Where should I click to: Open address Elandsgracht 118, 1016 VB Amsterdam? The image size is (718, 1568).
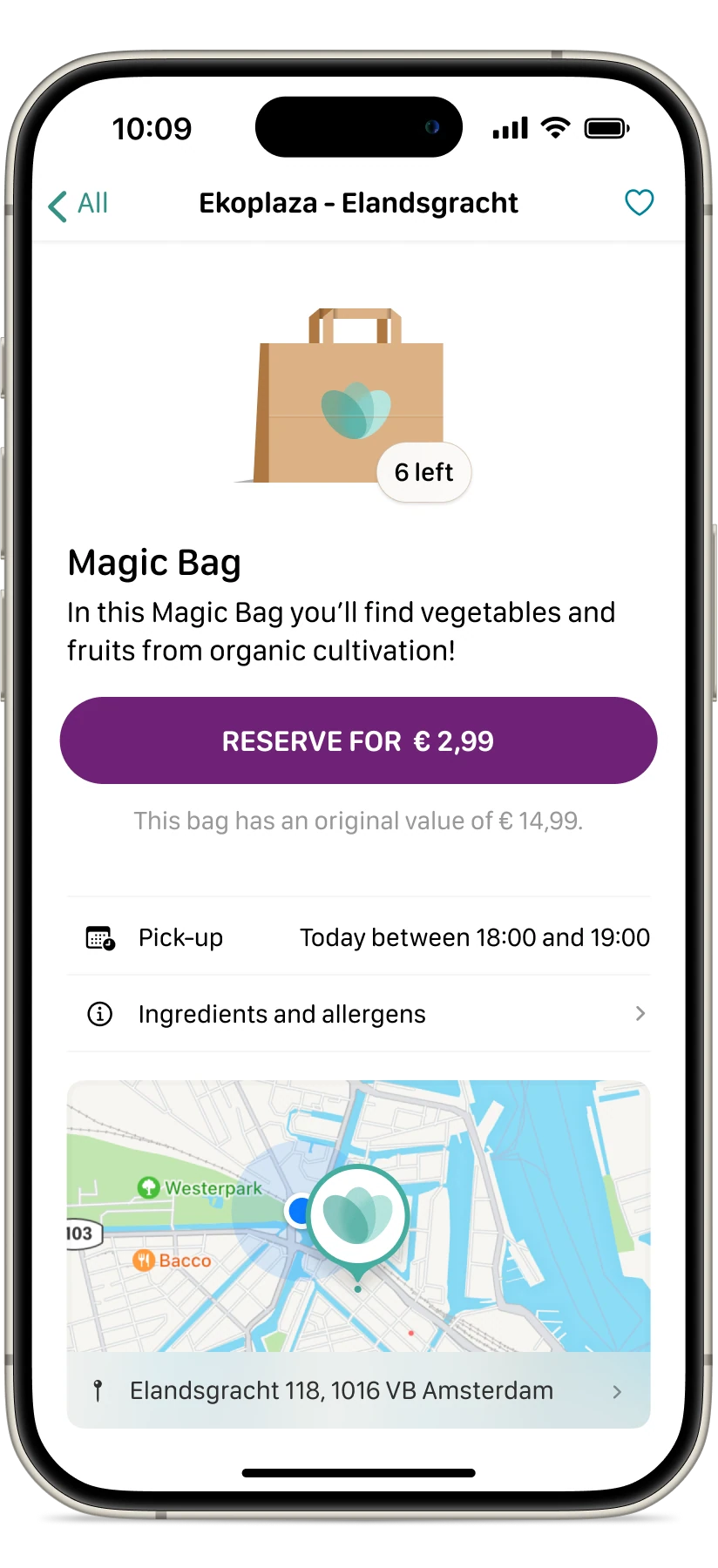(x=358, y=1390)
